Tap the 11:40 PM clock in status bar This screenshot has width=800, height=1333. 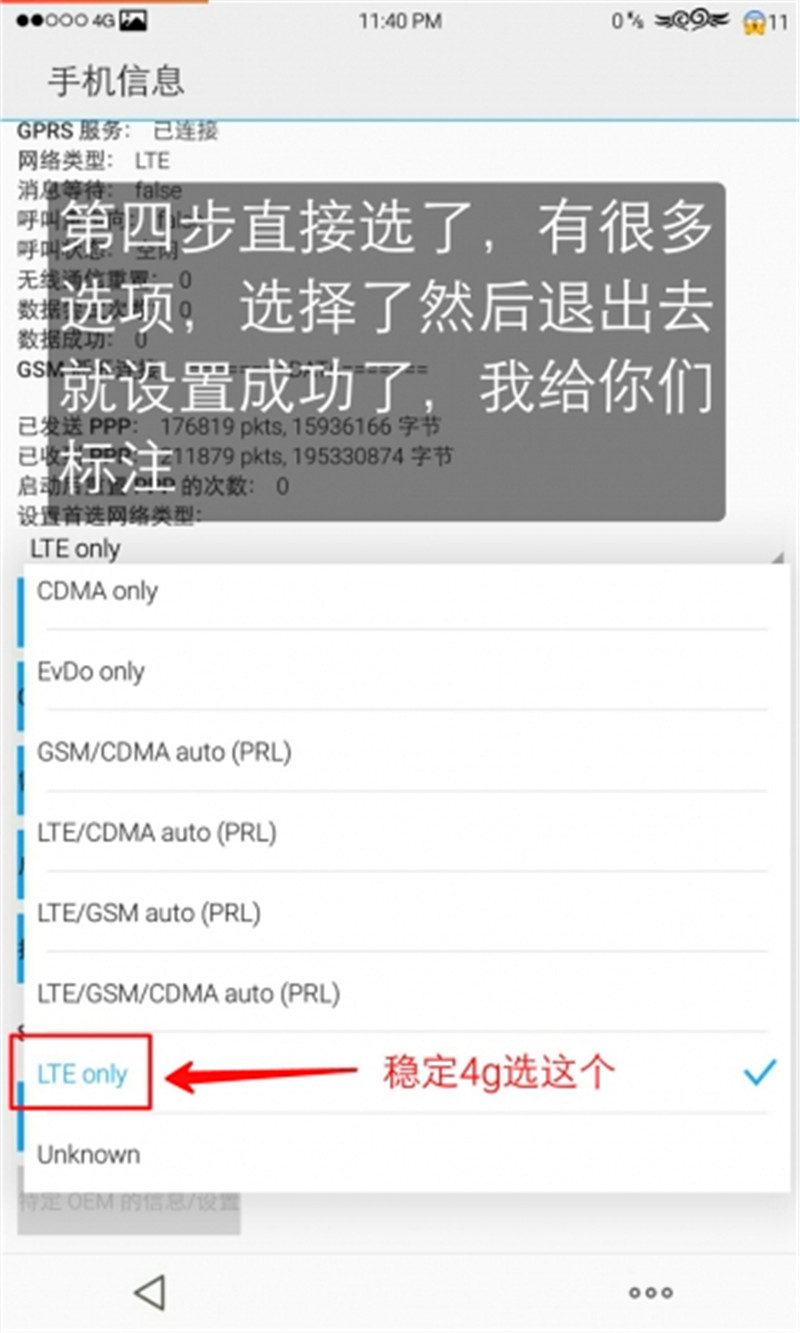(x=400, y=20)
